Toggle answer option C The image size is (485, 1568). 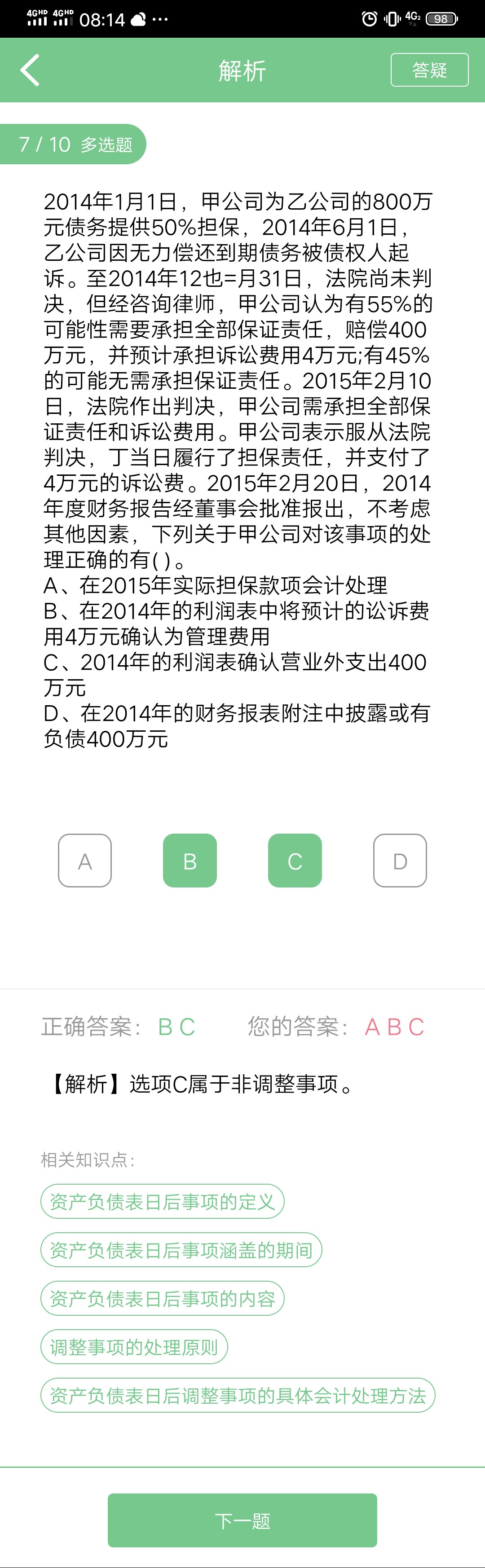295,860
